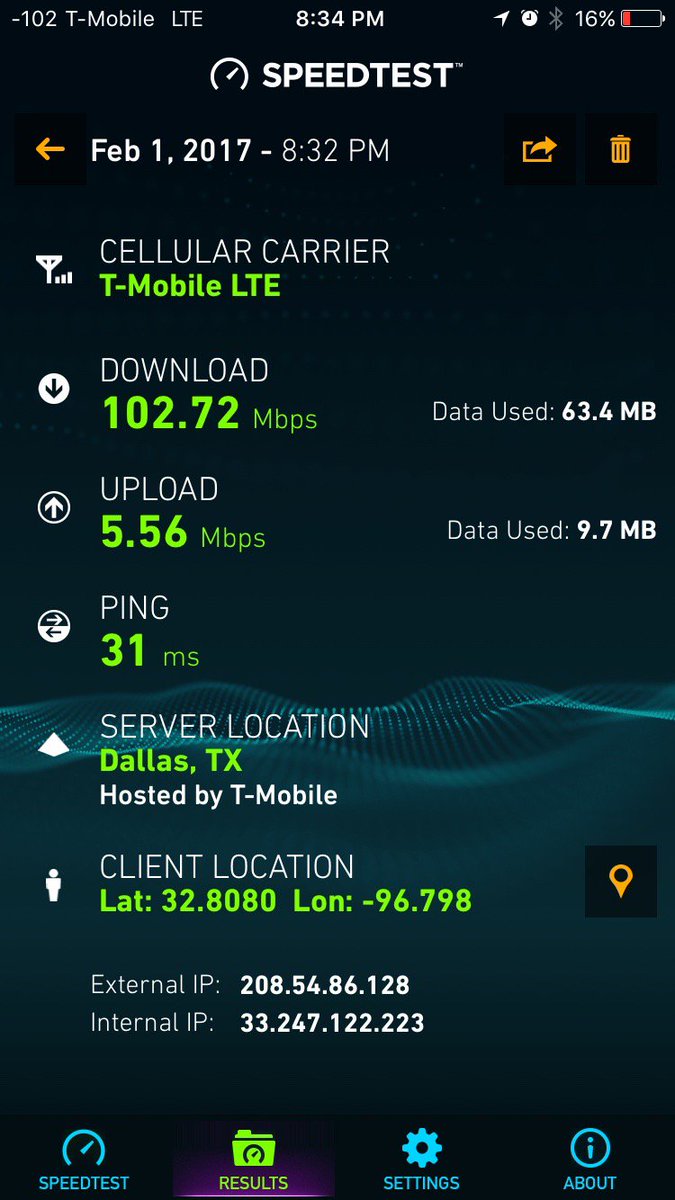Go back with the orange arrow
This screenshot has height=1200, width=675.
pyautogui.click(x=50, y=150)
